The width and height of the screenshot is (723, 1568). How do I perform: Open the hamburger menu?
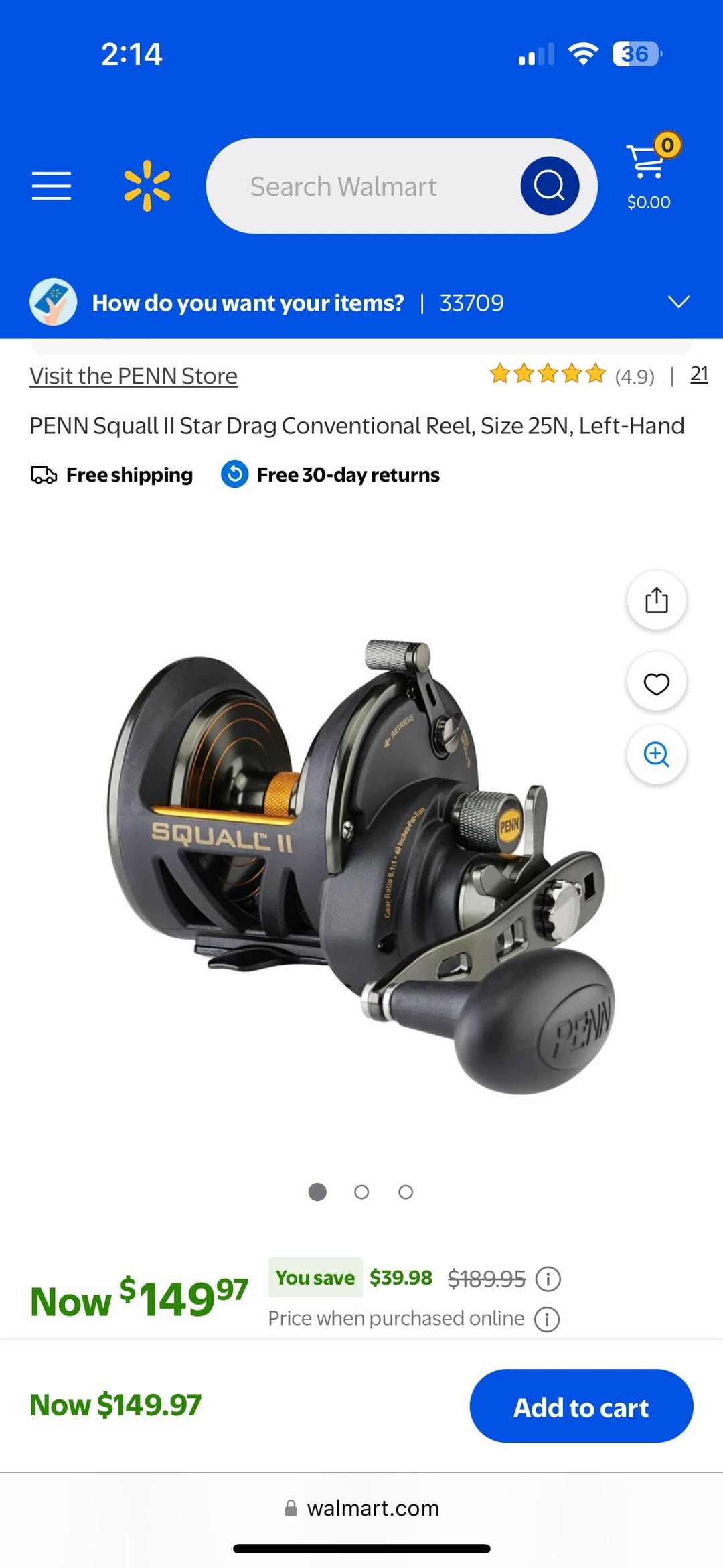tap(52, 186)
